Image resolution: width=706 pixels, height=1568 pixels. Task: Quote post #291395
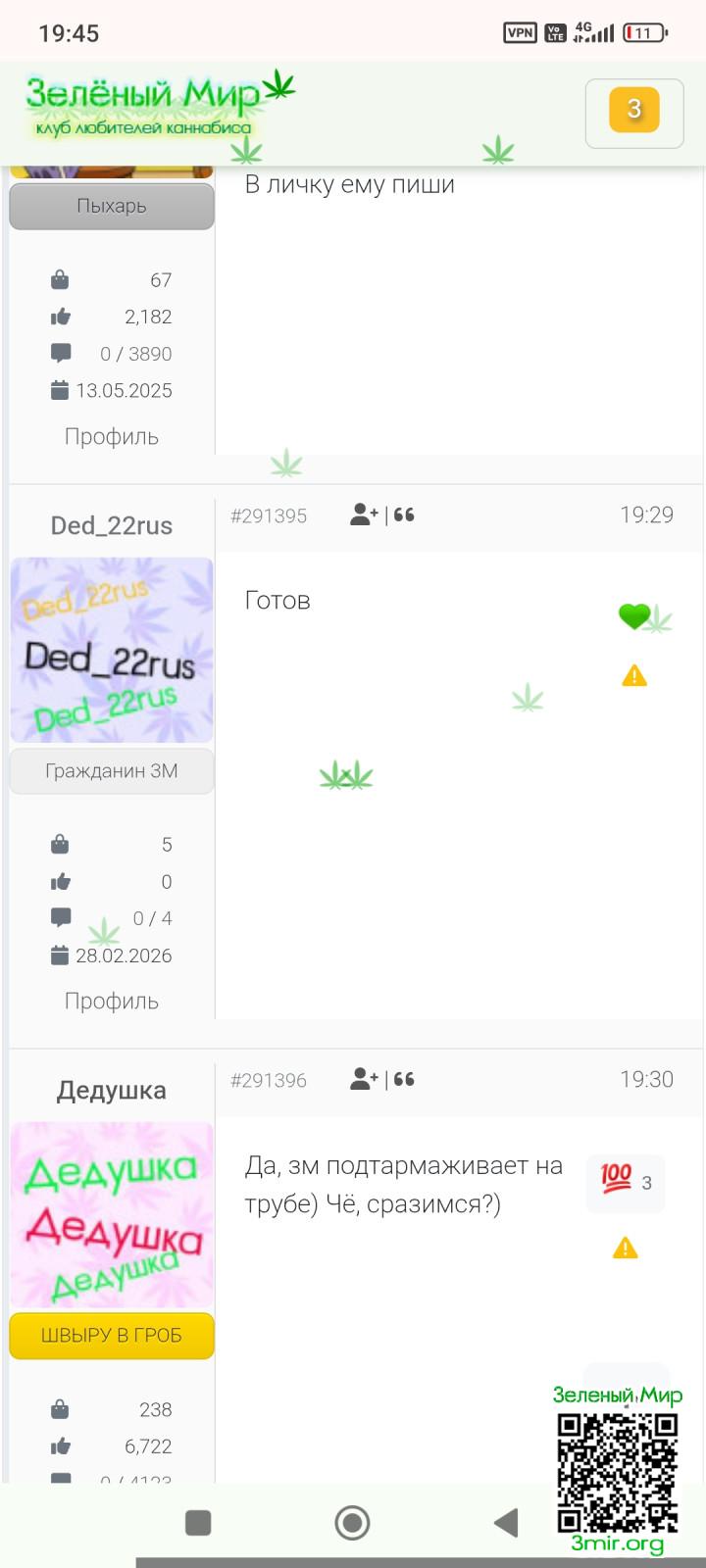pyautogui.click(x=404, y=514)
